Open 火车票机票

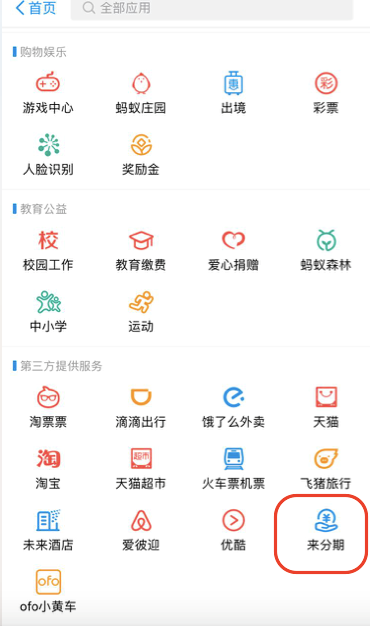(x=233, y=469)
